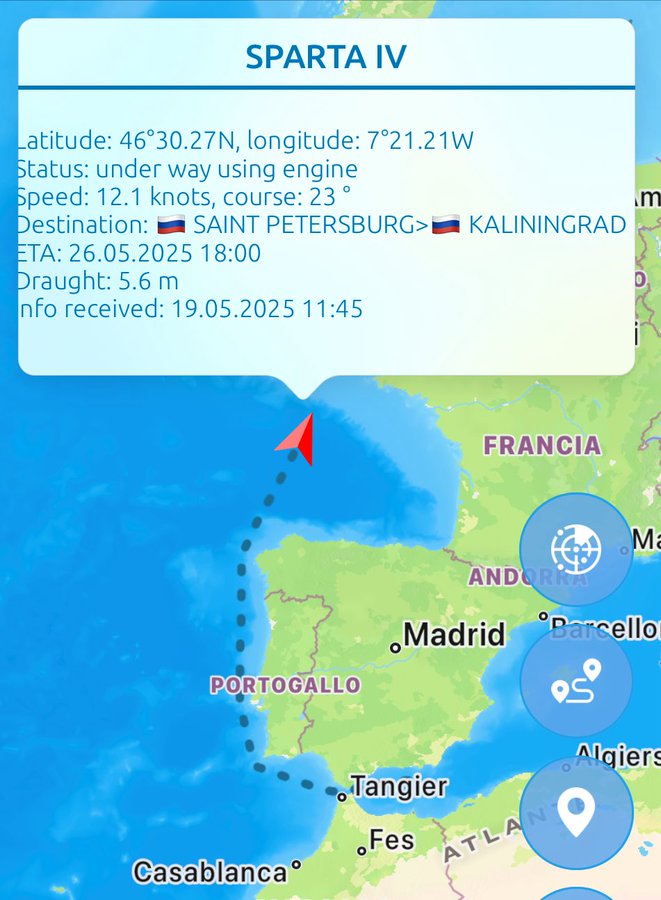Image resolution: width=661 pixels, height=900 pixels.
Task: Select the red SPARTA IV ship marker
Action: coord(299,440)
